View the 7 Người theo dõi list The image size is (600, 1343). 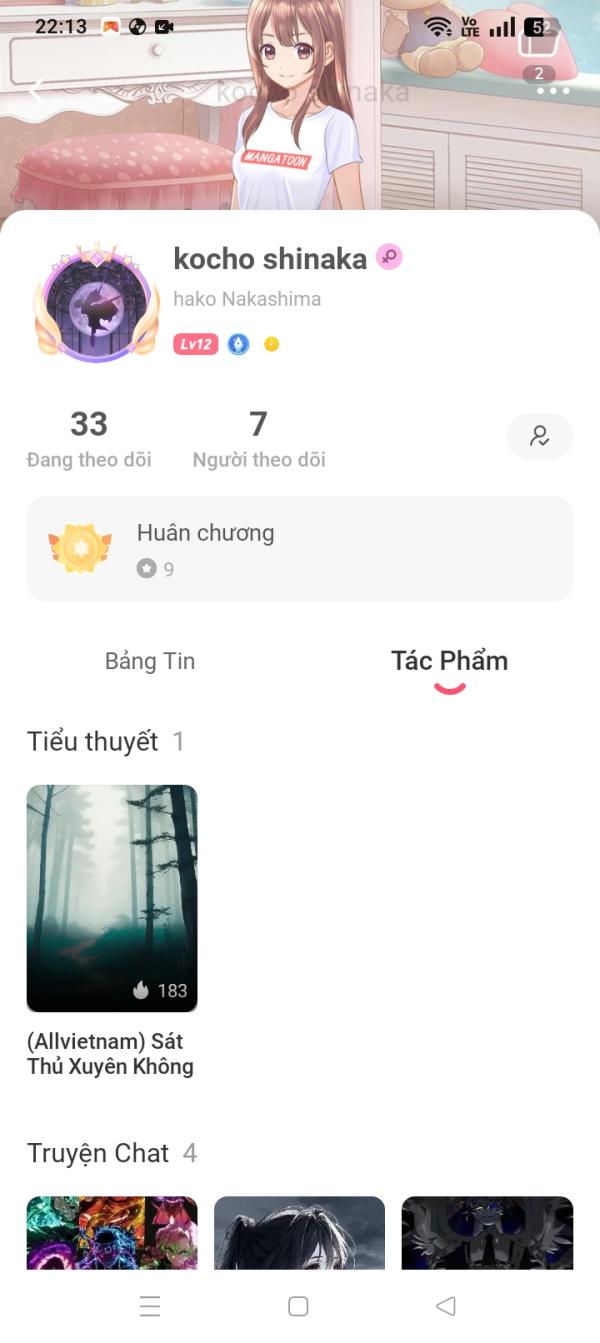coord(258,438)
